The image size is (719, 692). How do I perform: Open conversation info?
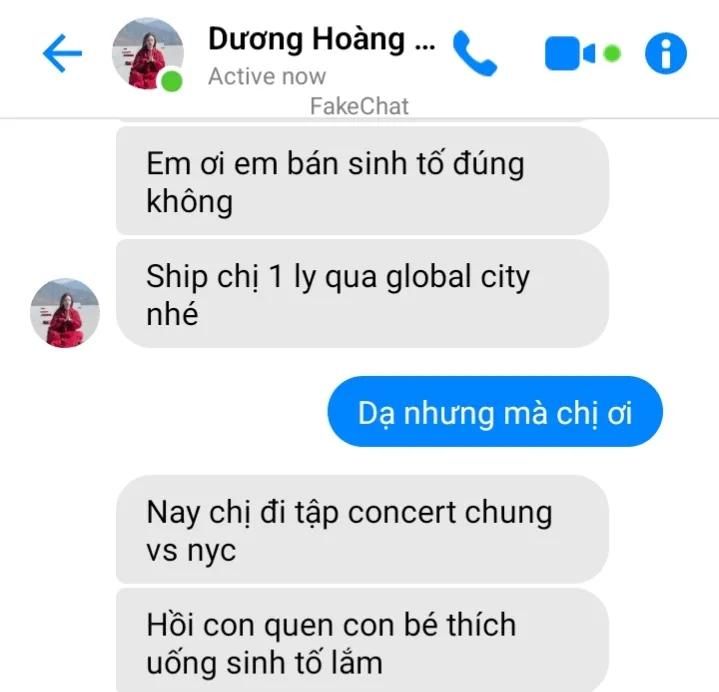click(x=666, y=54)
